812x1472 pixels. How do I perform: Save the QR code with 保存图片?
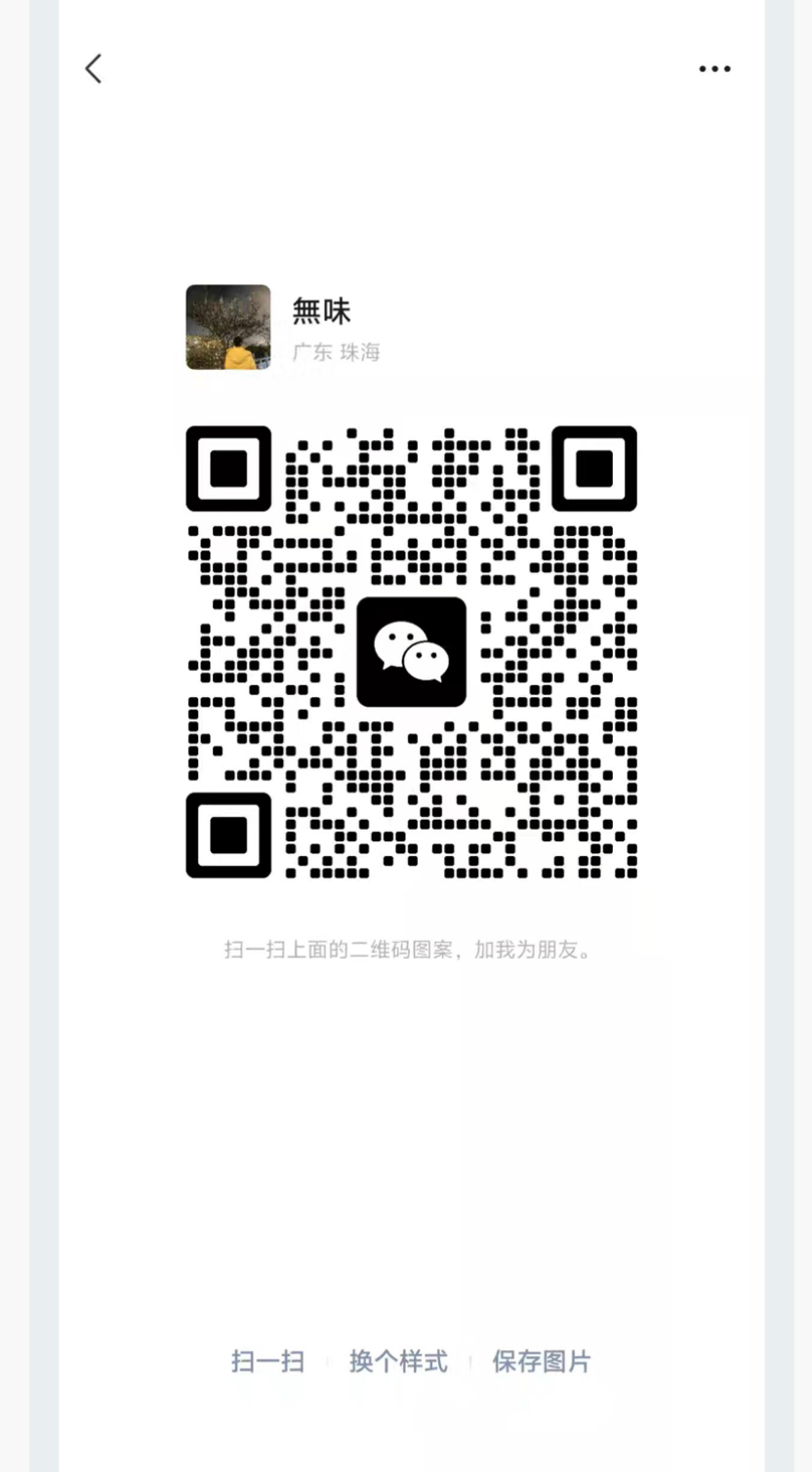point(542,1361)
